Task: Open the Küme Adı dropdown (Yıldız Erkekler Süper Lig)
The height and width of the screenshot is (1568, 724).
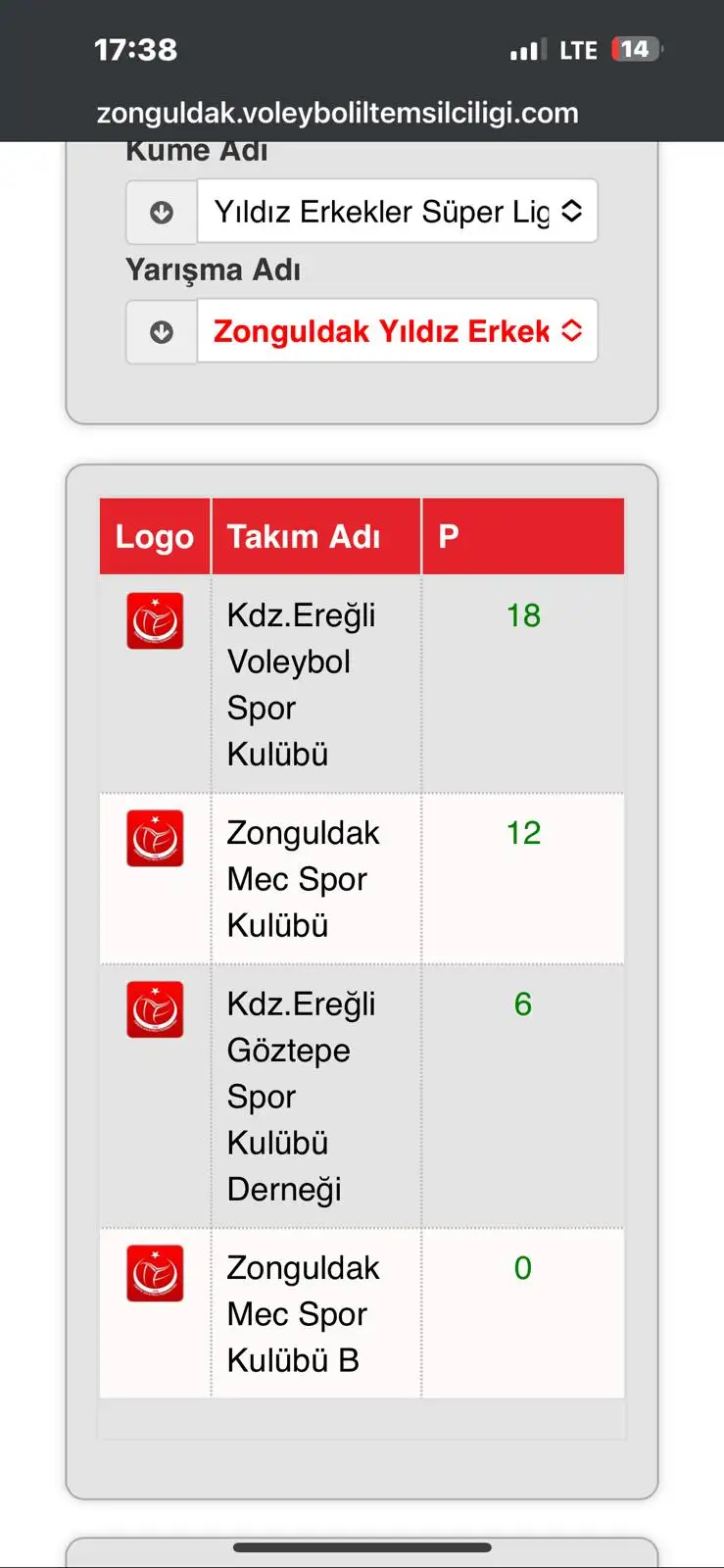Action: pyautogui.click(x=397, y=211)
